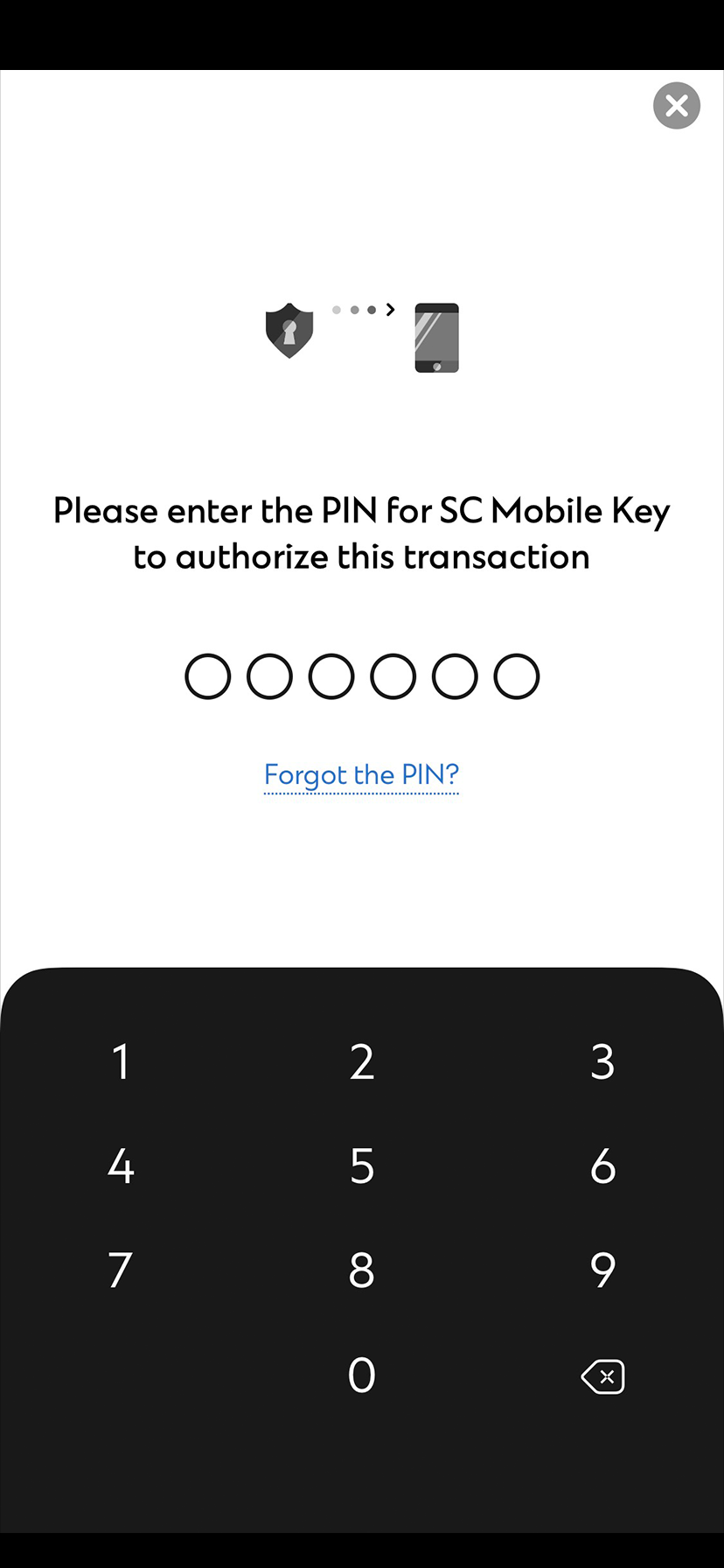The height and width of the screenshot is (1568, 724).
Task: Enter digit 3 on the keypad
Action: 602,1061
